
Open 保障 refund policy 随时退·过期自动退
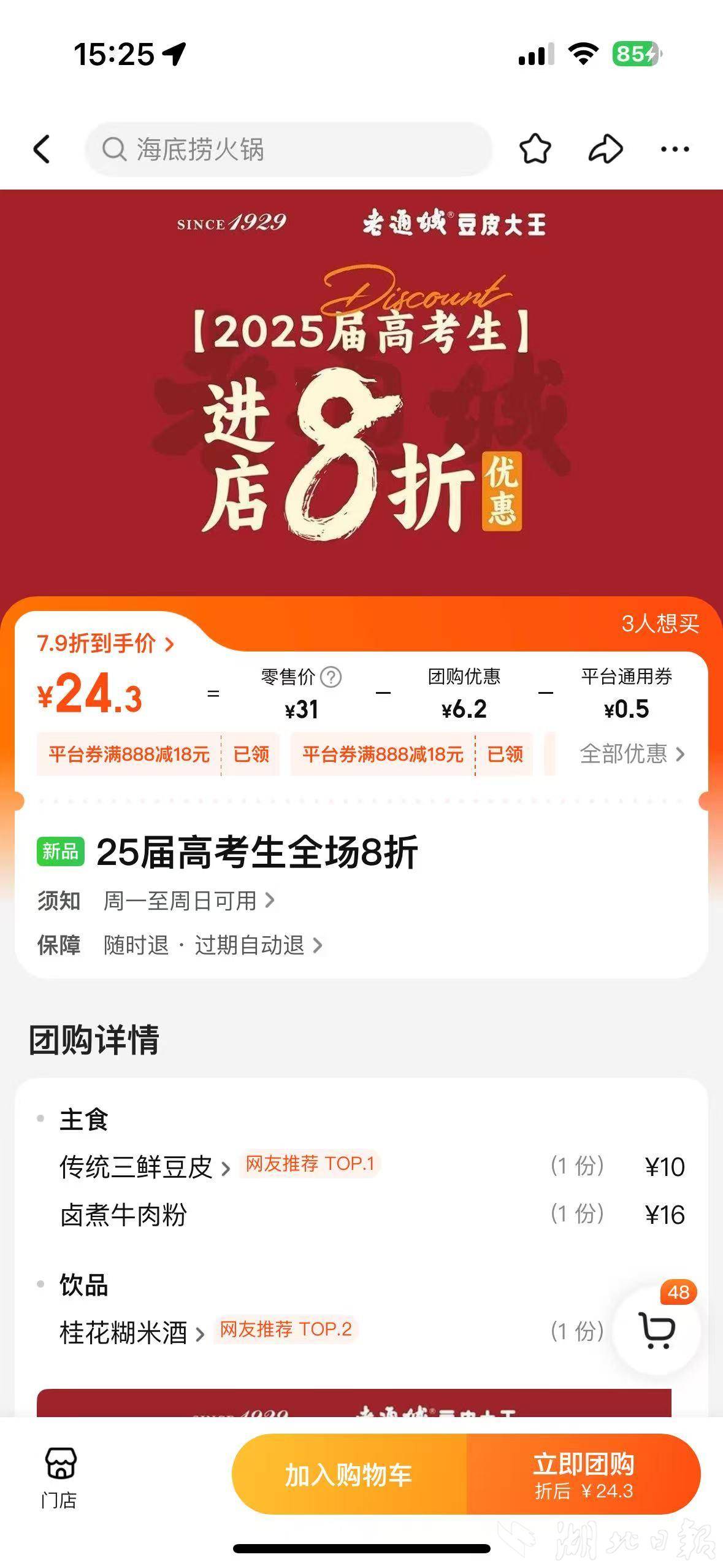point(212,945)
